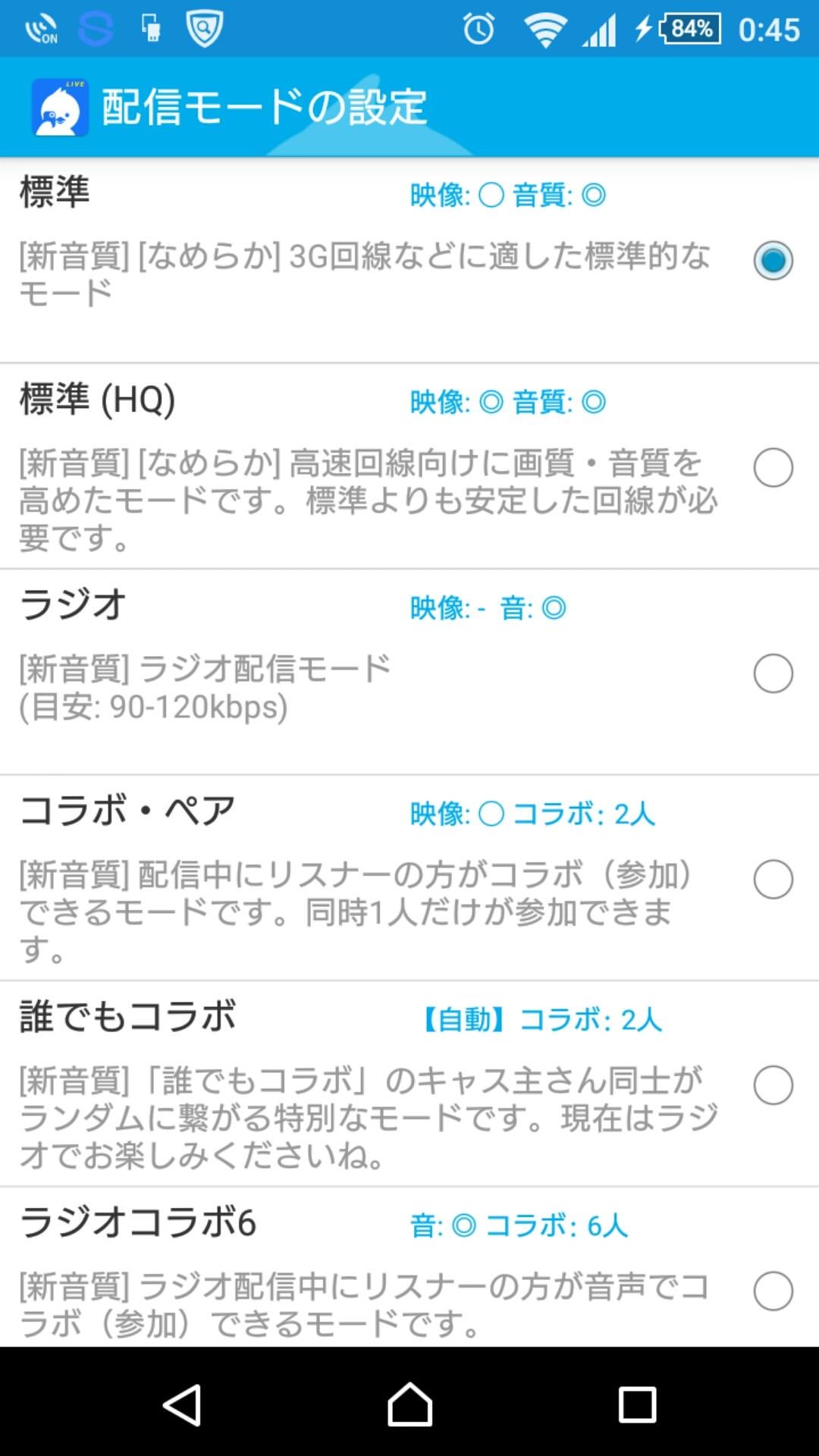Select the コラボ・ペア mode radio button
Viewport: 819px width, 1456px height.
coord(773,880)
